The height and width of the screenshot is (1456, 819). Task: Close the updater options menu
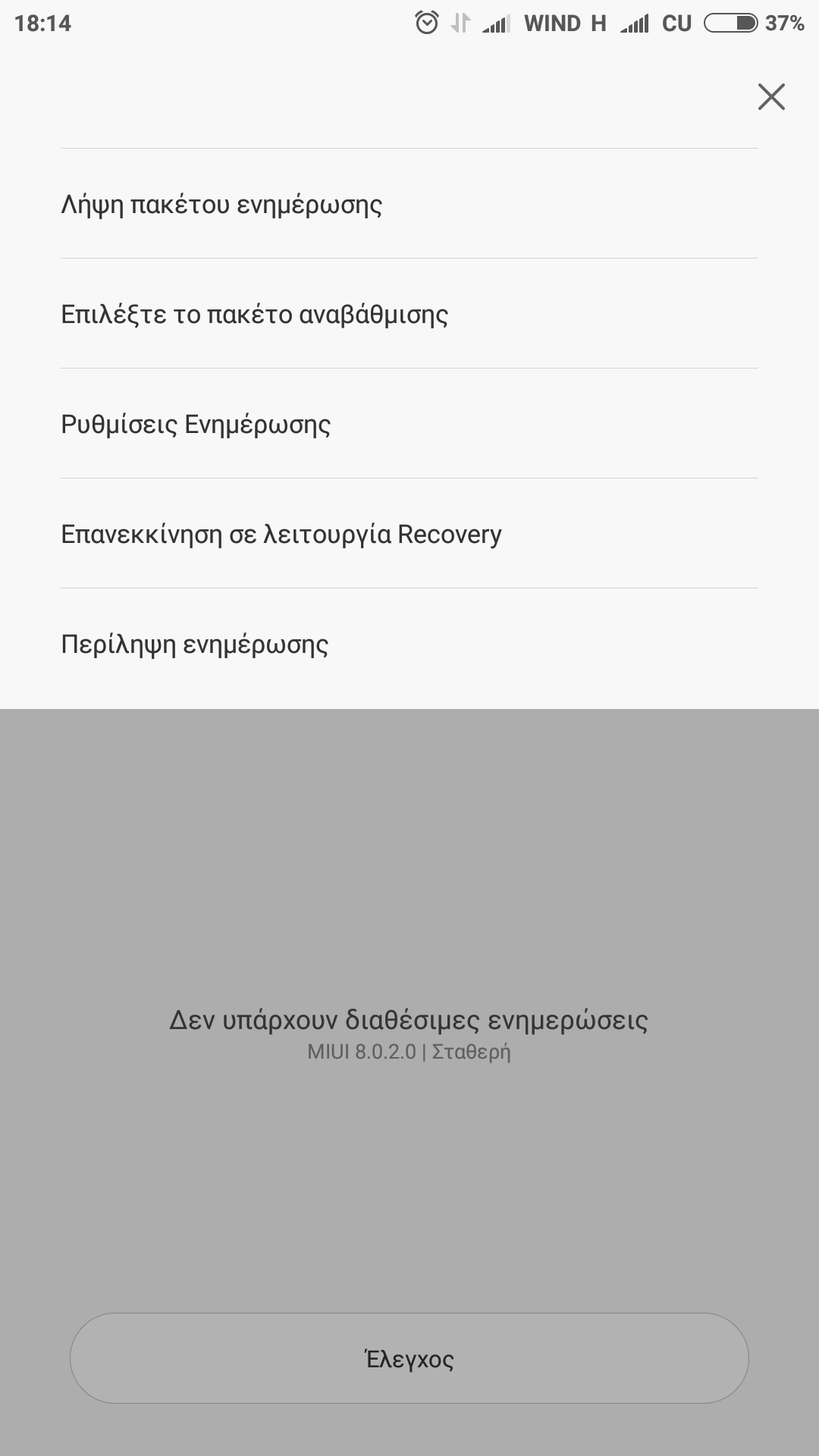(771, 97)
